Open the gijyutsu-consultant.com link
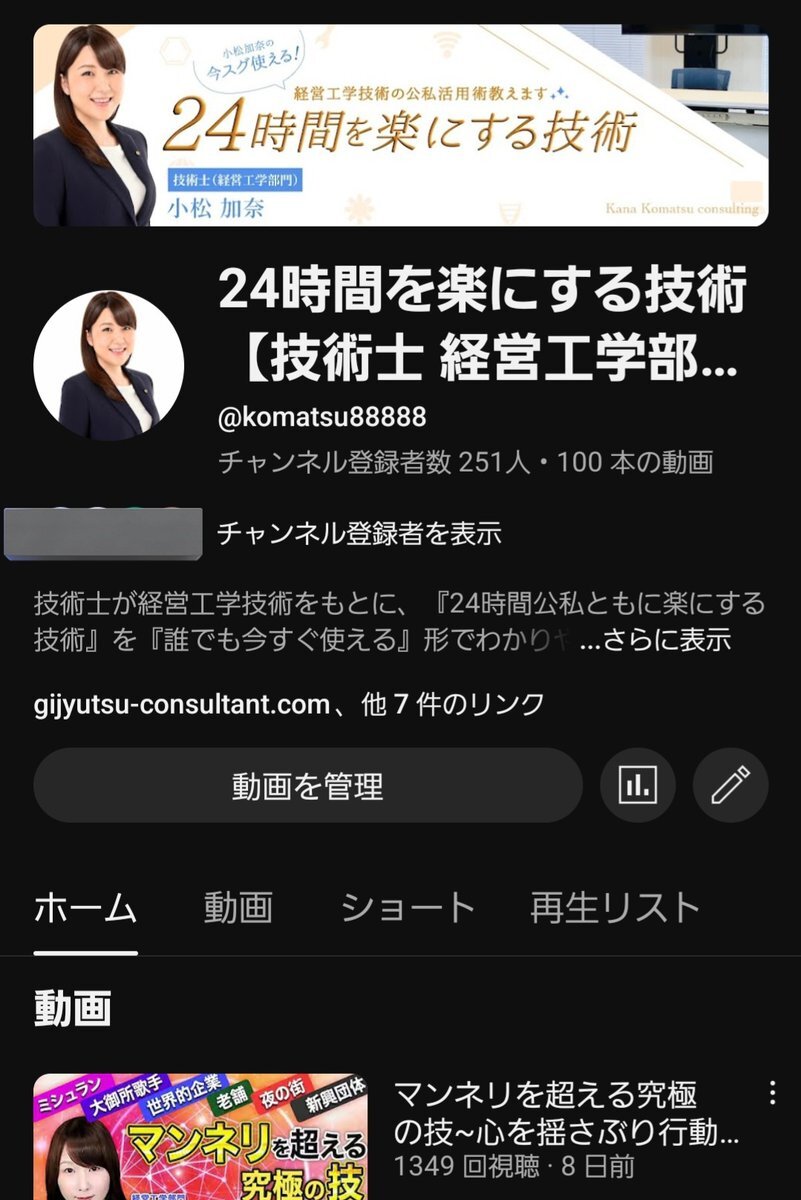 click(182, 705)
